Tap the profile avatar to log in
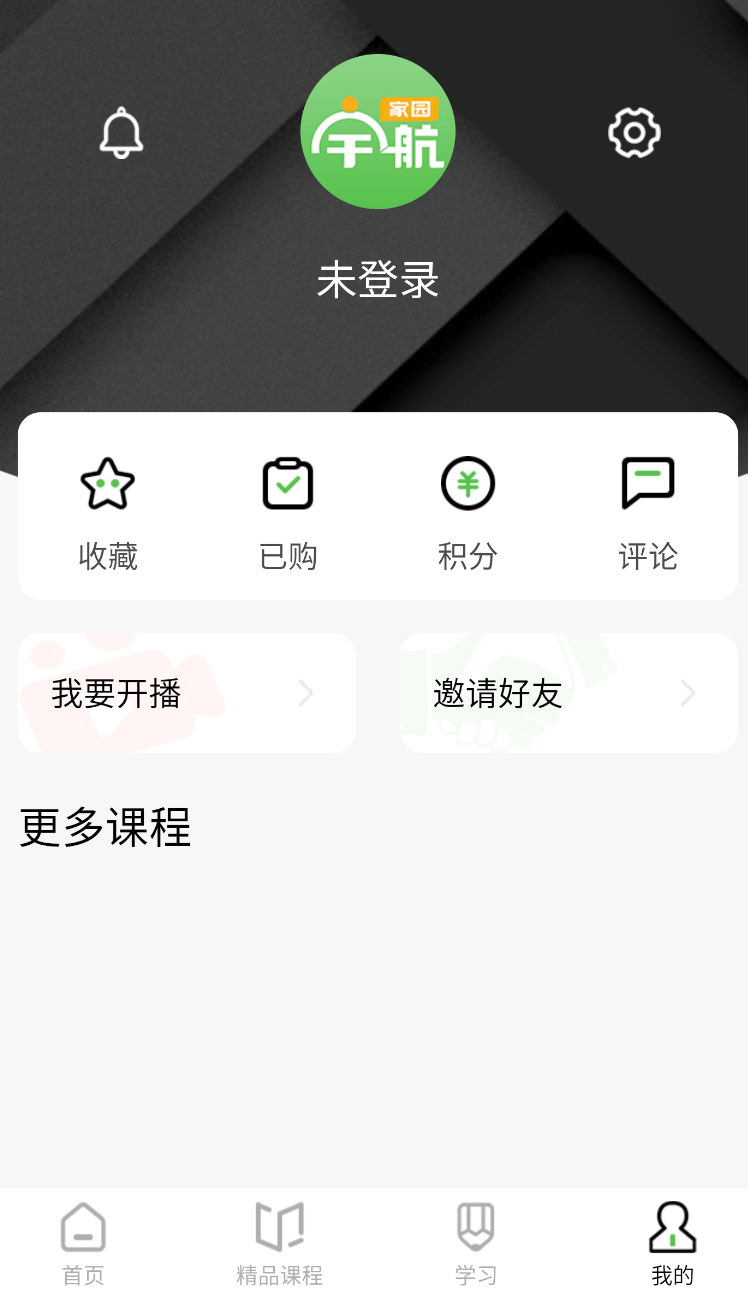The image size is (748, 1294). click(x=378, y=132)
